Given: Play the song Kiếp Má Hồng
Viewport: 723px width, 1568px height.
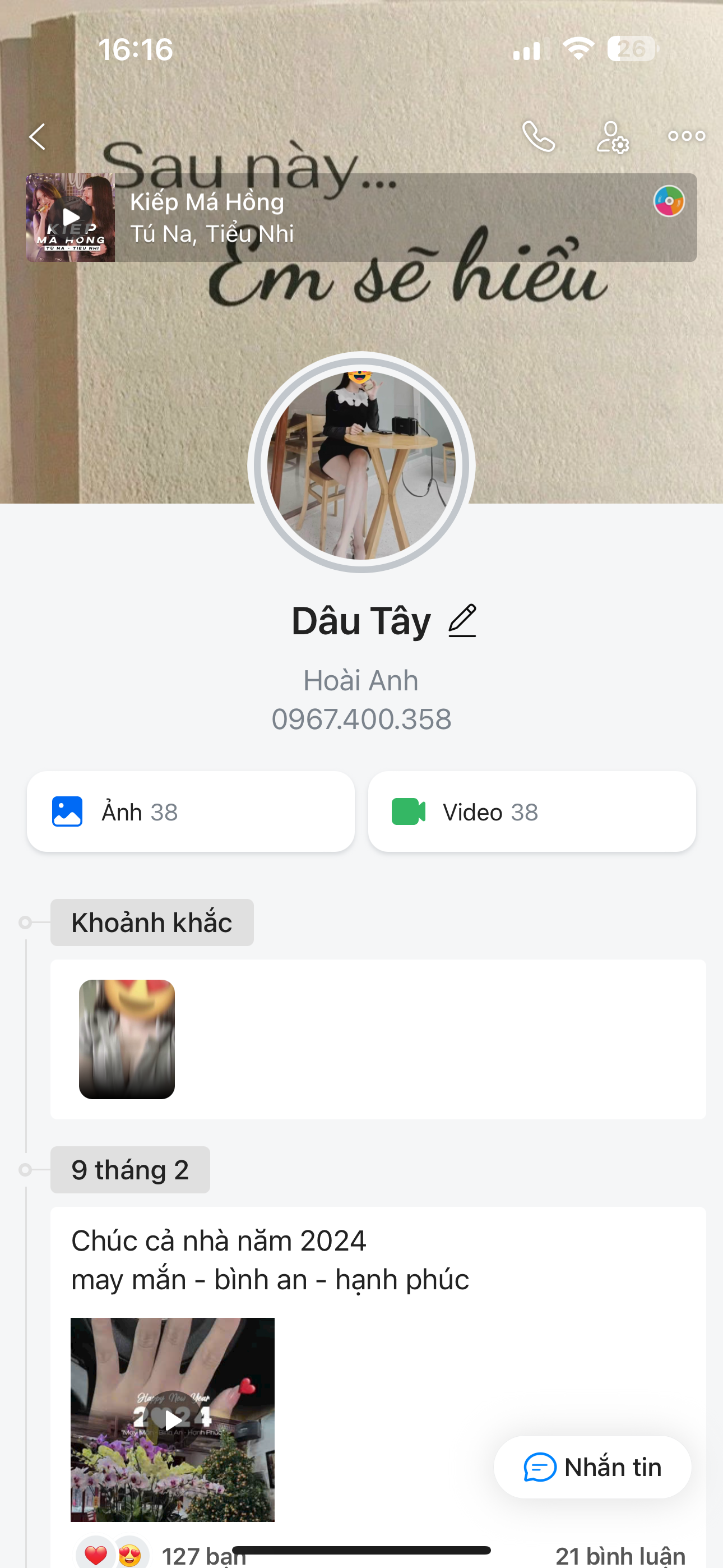Looking at the screenshot, I should tap(71, 217).
